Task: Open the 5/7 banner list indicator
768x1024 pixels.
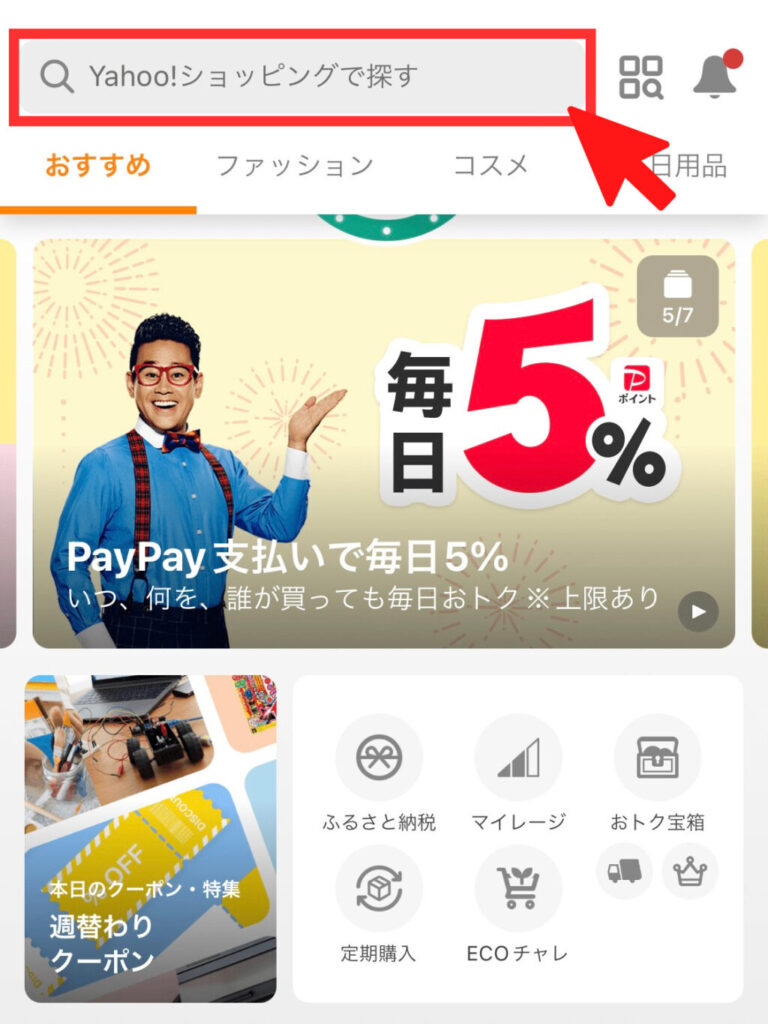Action: pos(678,295)
